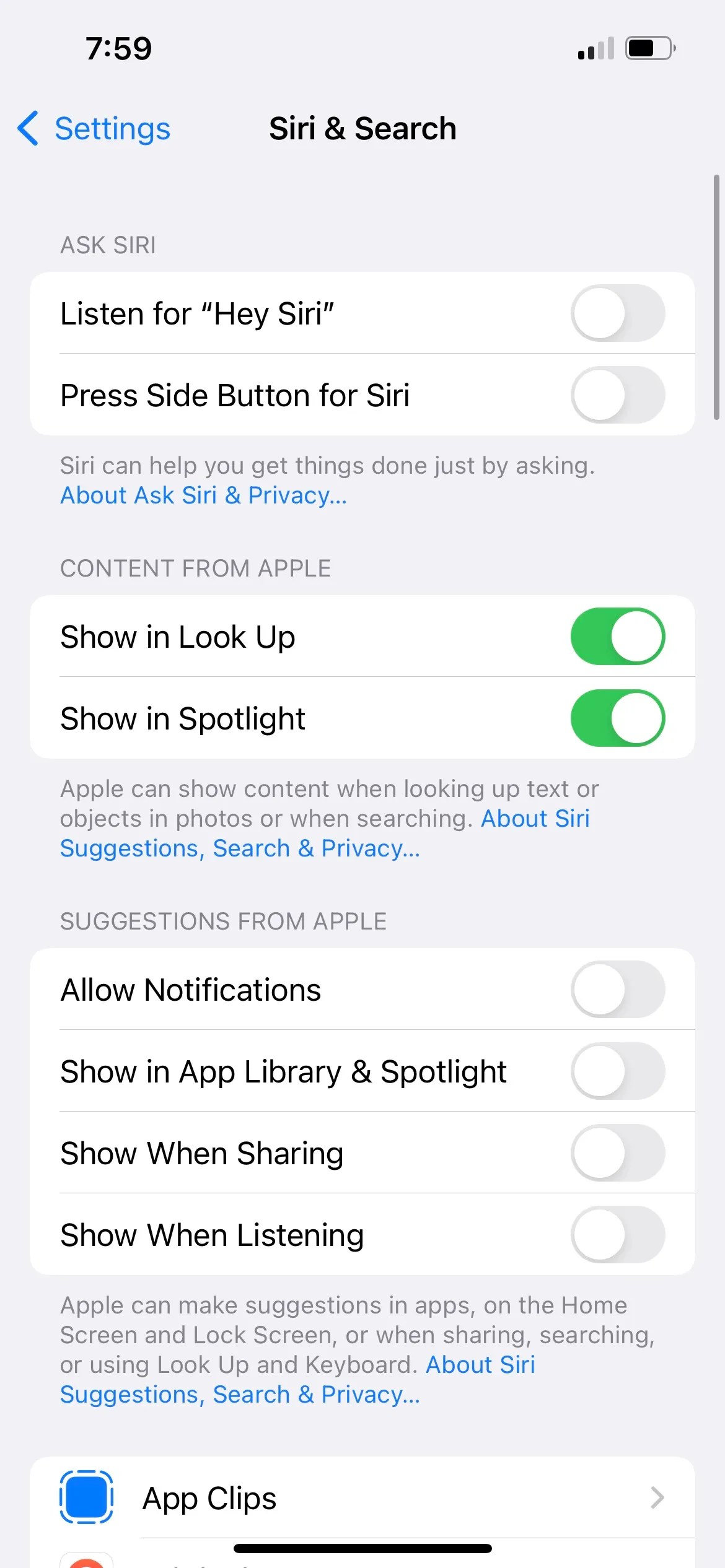Turn off Show in Spotlight
This screenshot has height=1568, width=725.
(618, 718)
